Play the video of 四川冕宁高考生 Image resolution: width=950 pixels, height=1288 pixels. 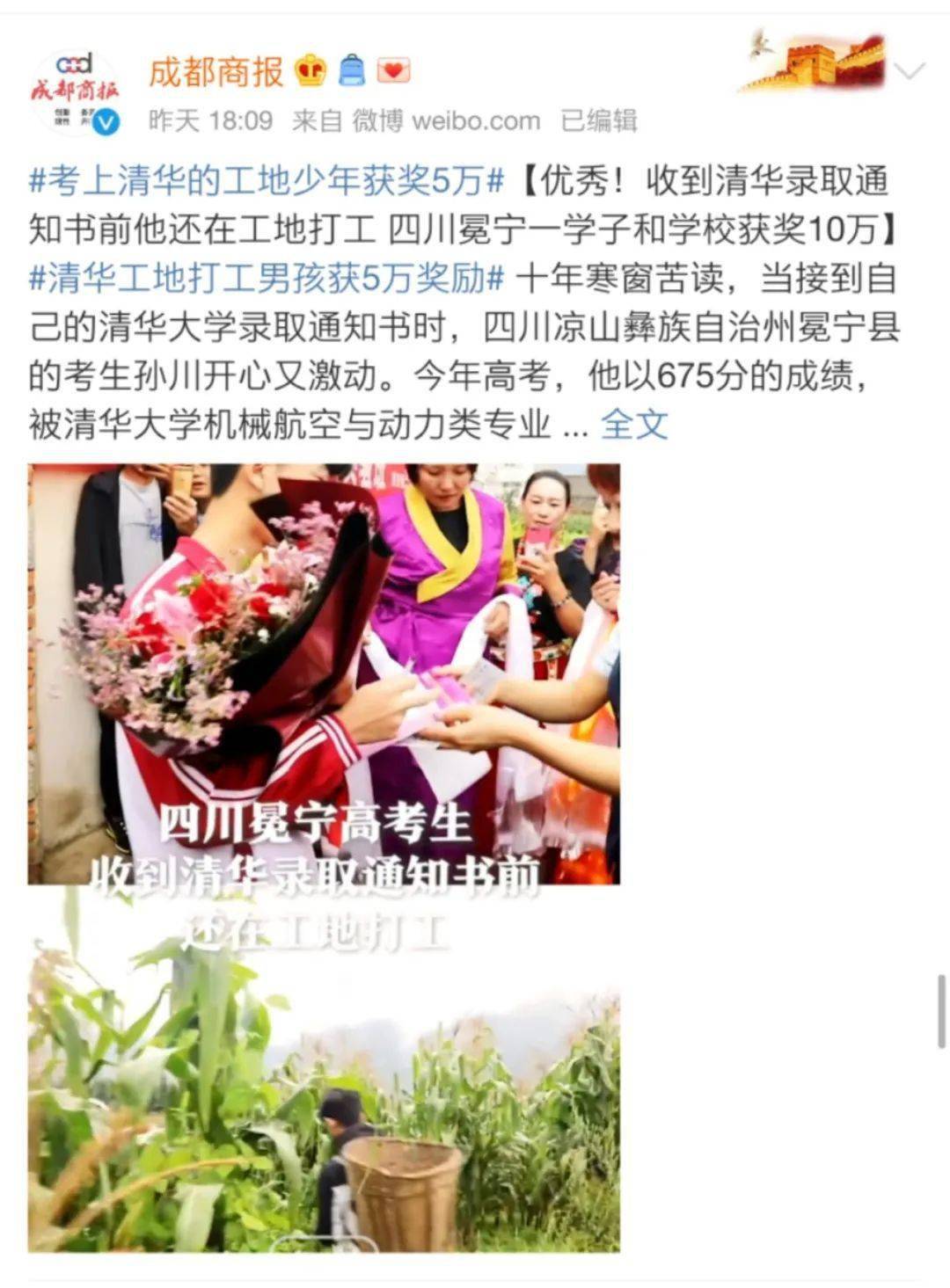pos(324,857)
